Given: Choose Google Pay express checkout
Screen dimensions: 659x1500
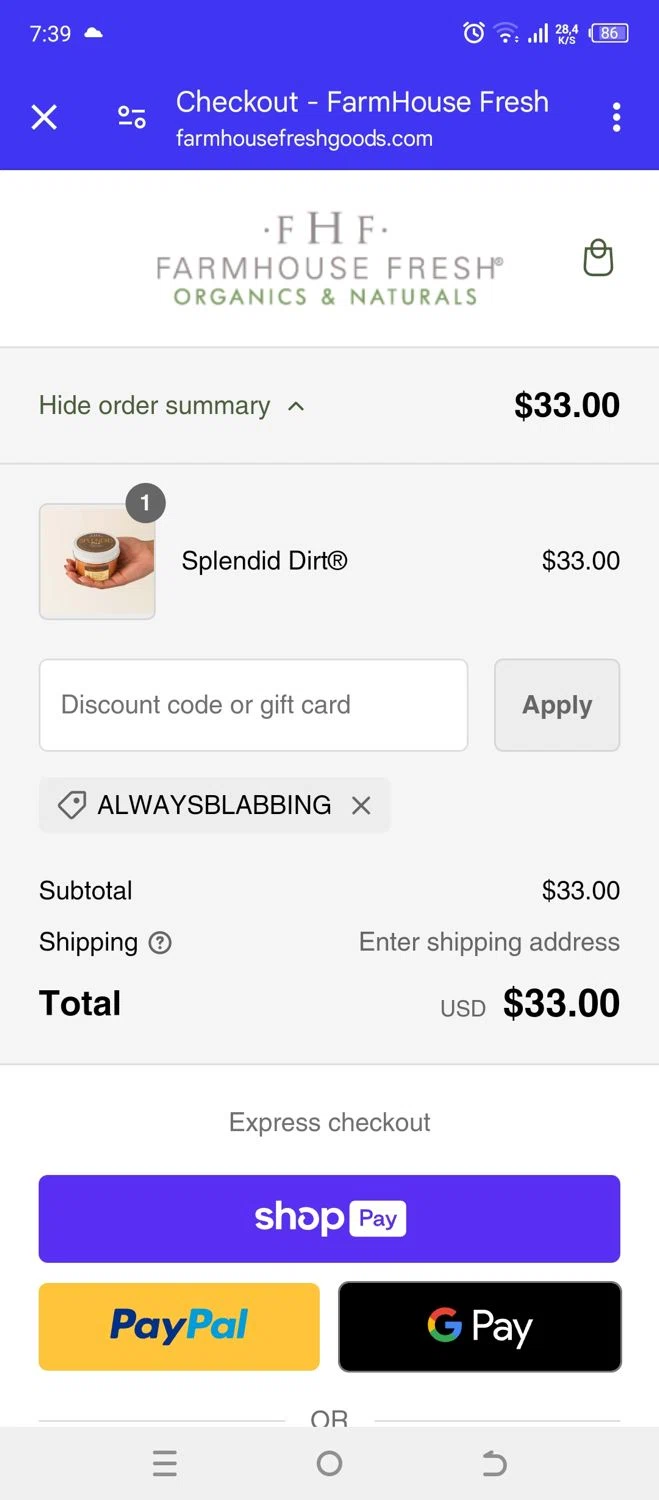Looking at the screenshot, I should tap(480, 1326).
